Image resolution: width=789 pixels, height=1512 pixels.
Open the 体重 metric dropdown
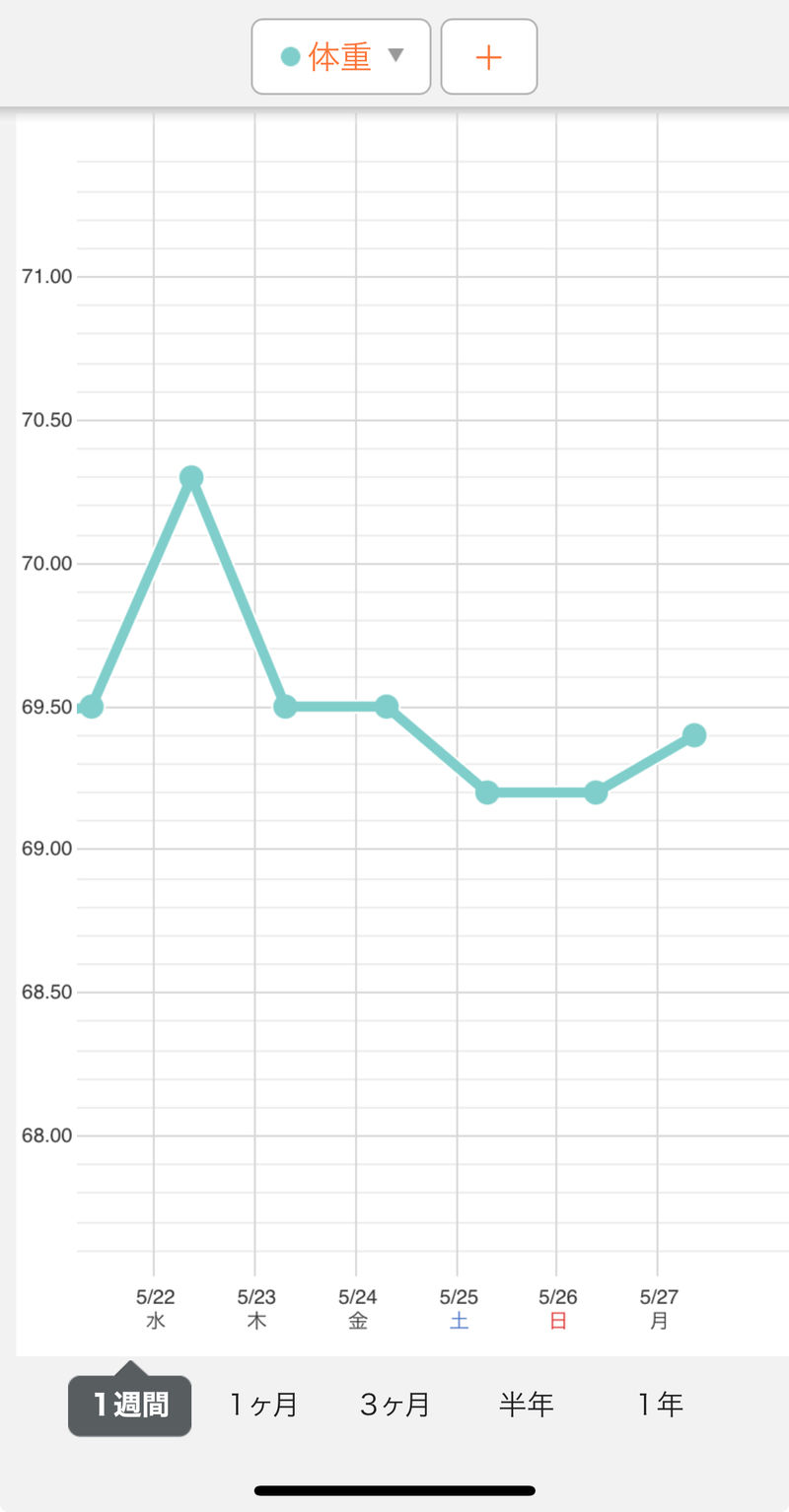tap(340, 57)
